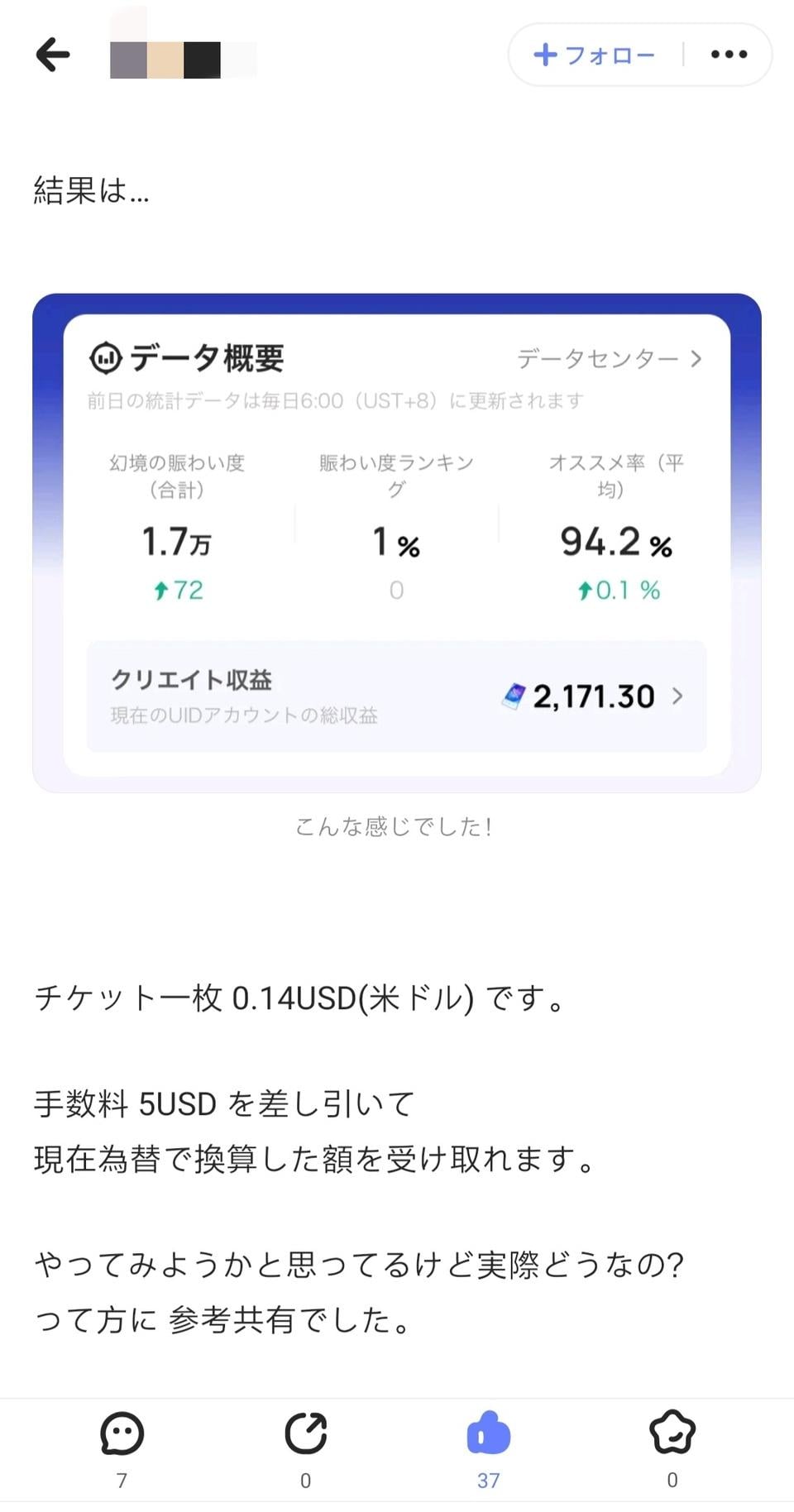Go back to the previous page
This screenshot has width=794, height=1512.
tap(53, 55)
